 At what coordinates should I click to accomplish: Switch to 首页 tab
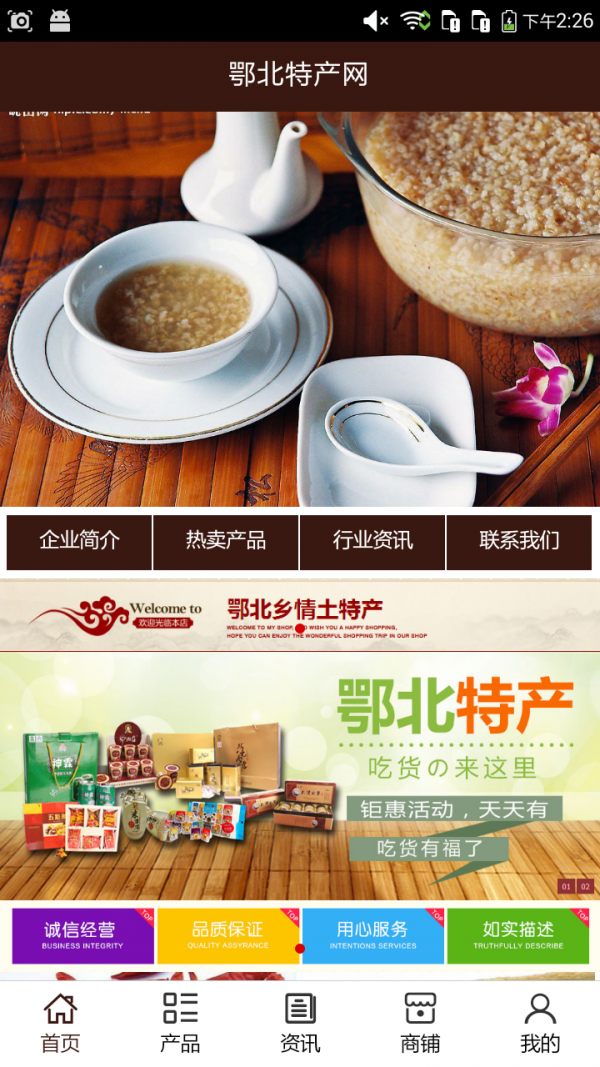coord(60,1023)
